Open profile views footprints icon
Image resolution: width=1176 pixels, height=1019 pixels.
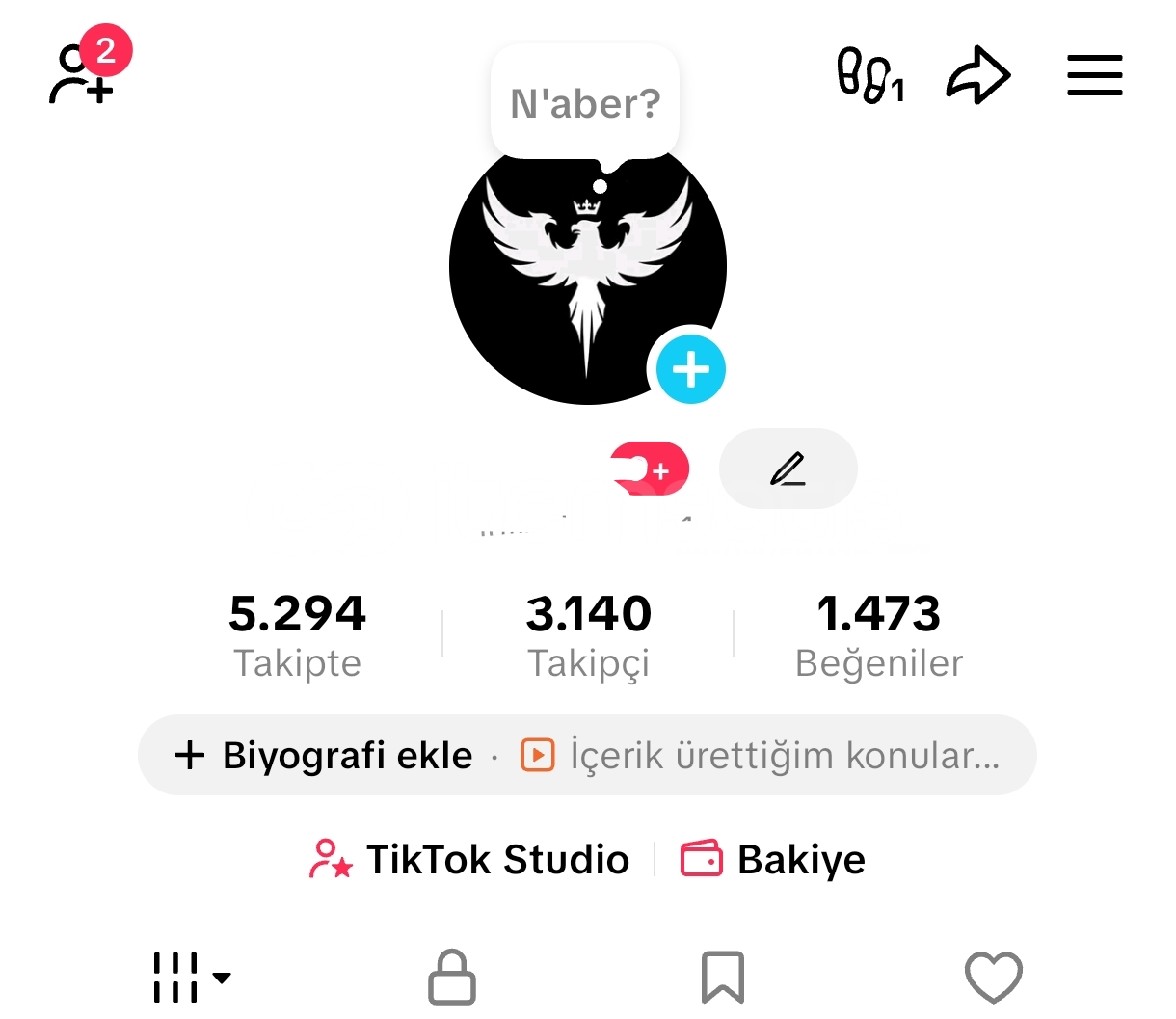tap(869, 75)
